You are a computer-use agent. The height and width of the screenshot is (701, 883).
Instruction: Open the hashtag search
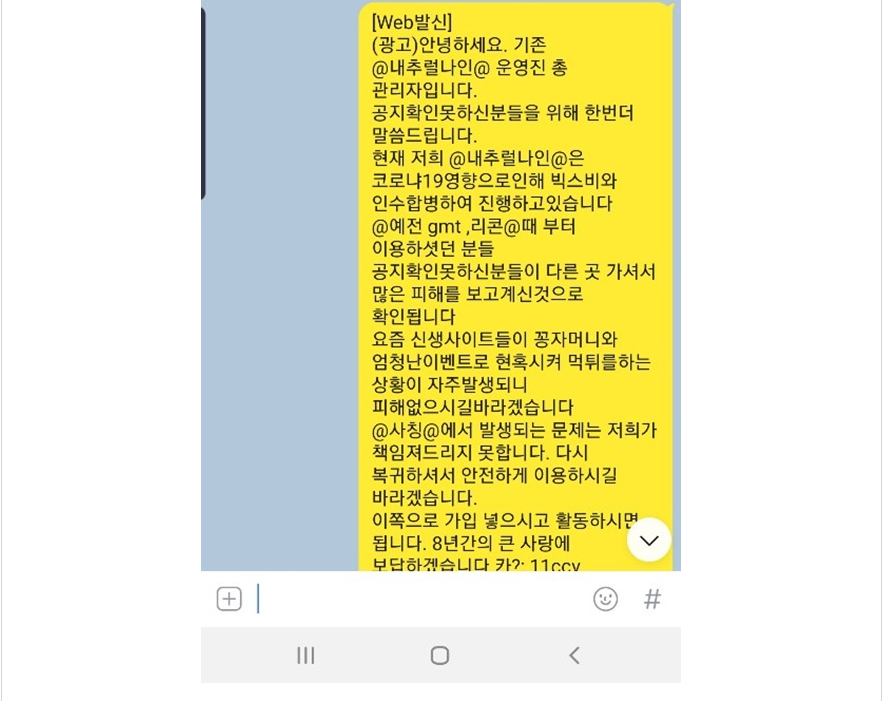pos(652,599)
